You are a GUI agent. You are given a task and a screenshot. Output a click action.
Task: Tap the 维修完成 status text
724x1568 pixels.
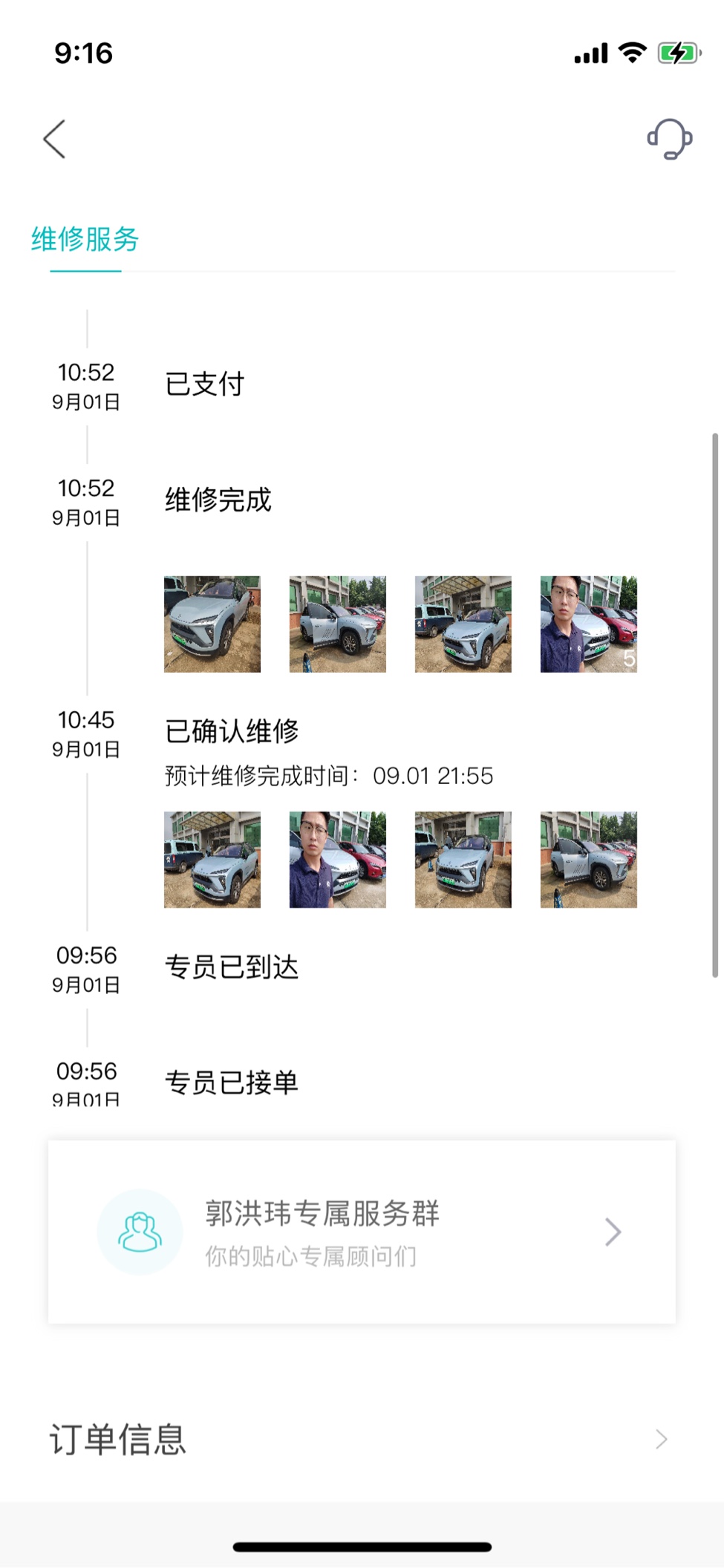[218, 500]
